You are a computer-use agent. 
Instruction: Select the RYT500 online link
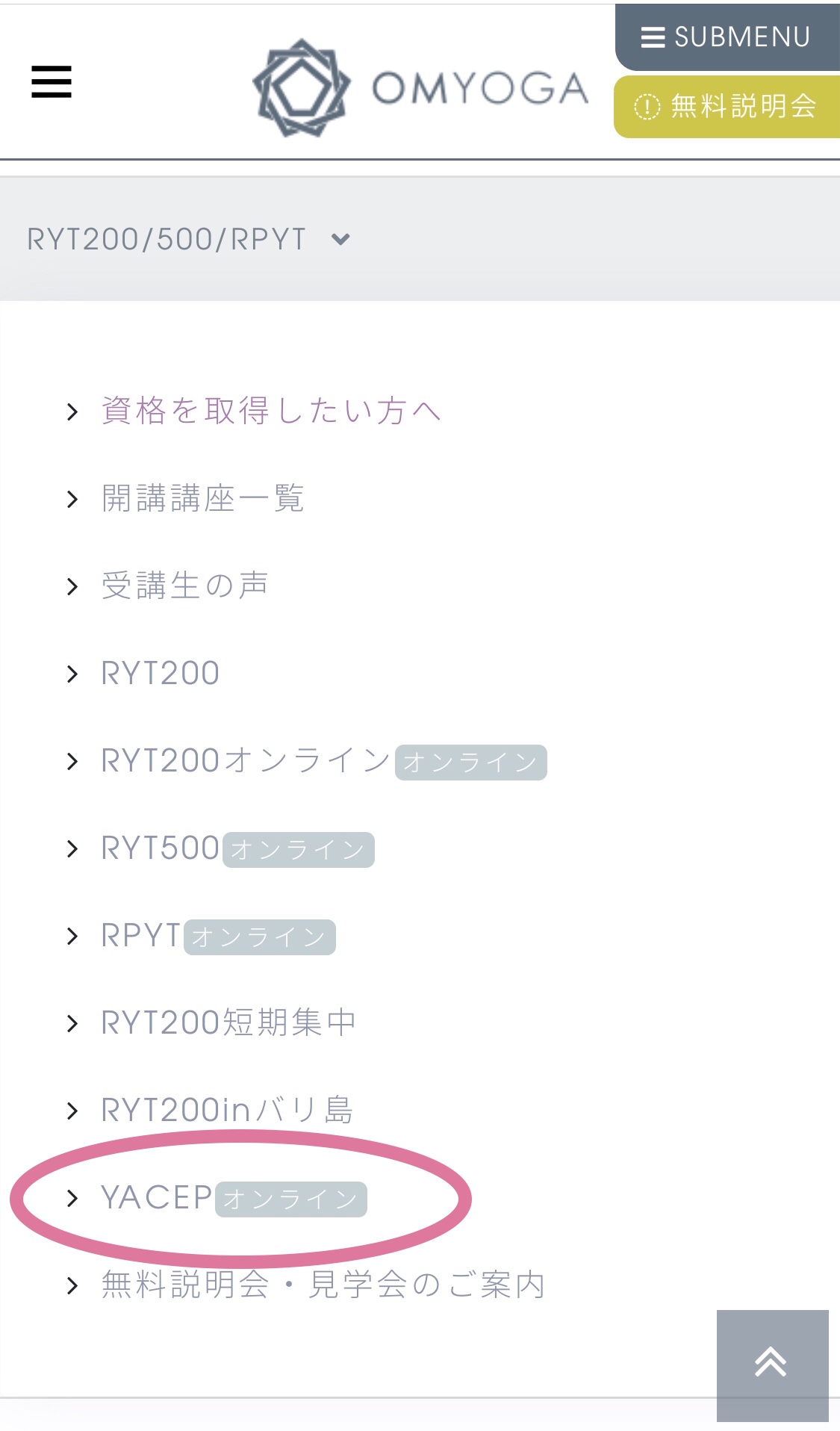(x=160, y=848)
